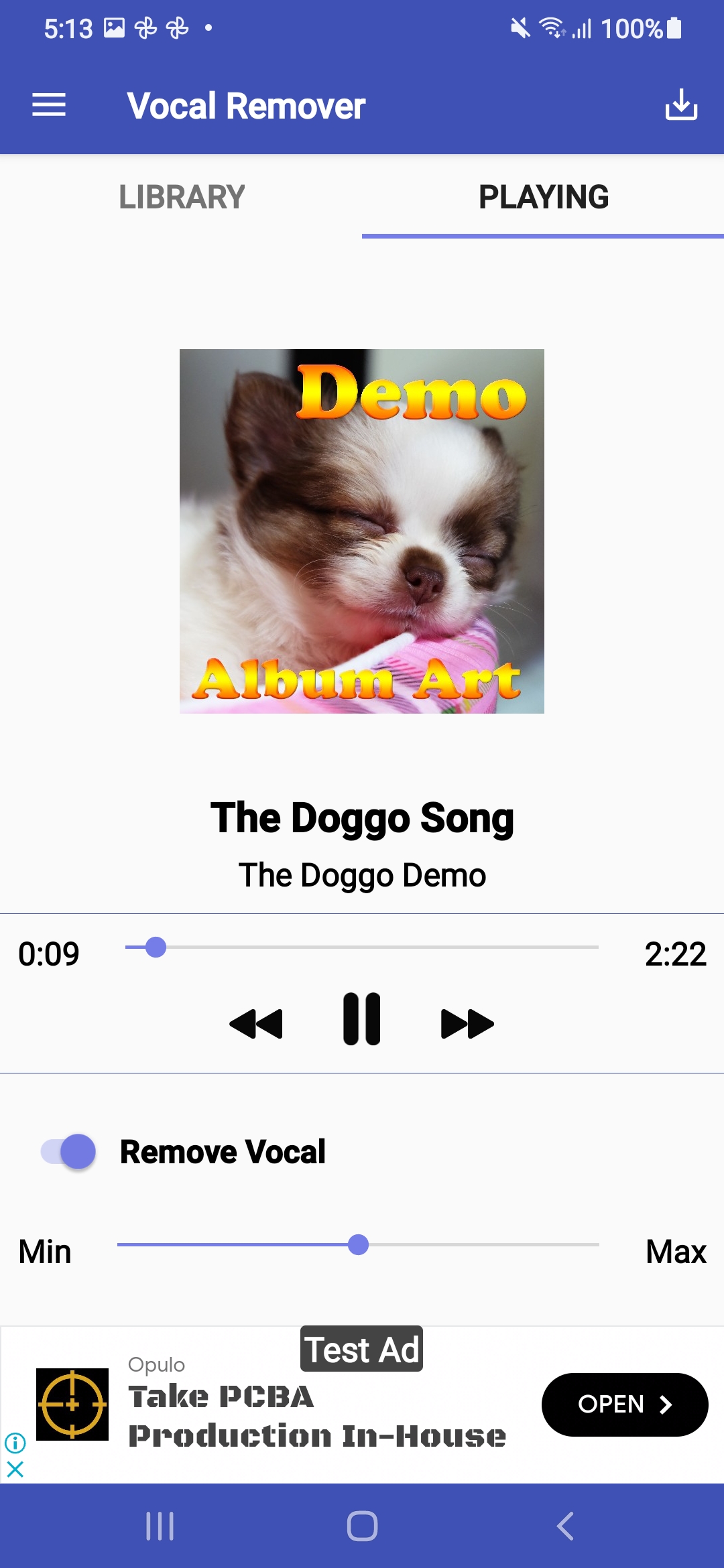
Task: Open the hamburger drawer menu
Action: pyautogui.click(x=49, y=105)
